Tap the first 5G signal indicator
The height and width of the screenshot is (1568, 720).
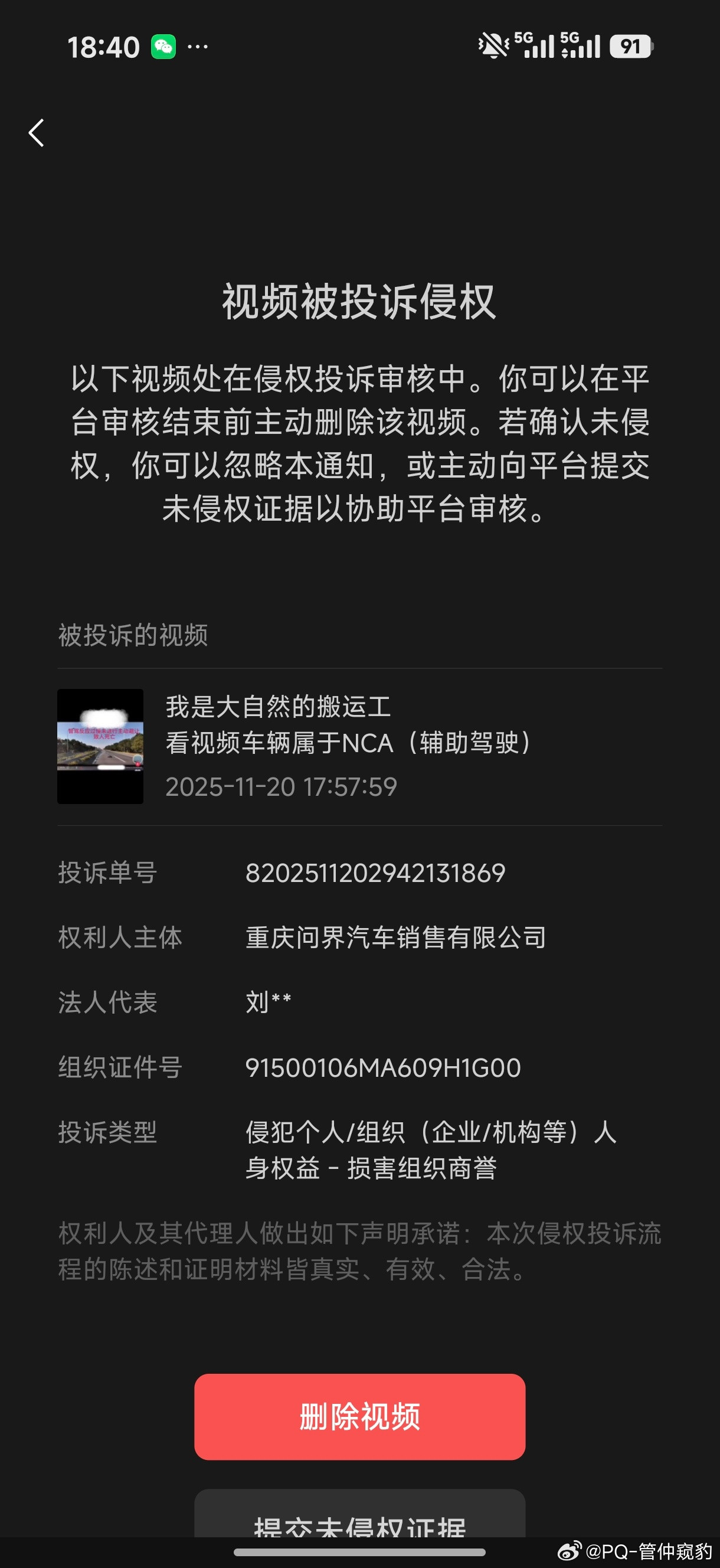tap(534, 45)
